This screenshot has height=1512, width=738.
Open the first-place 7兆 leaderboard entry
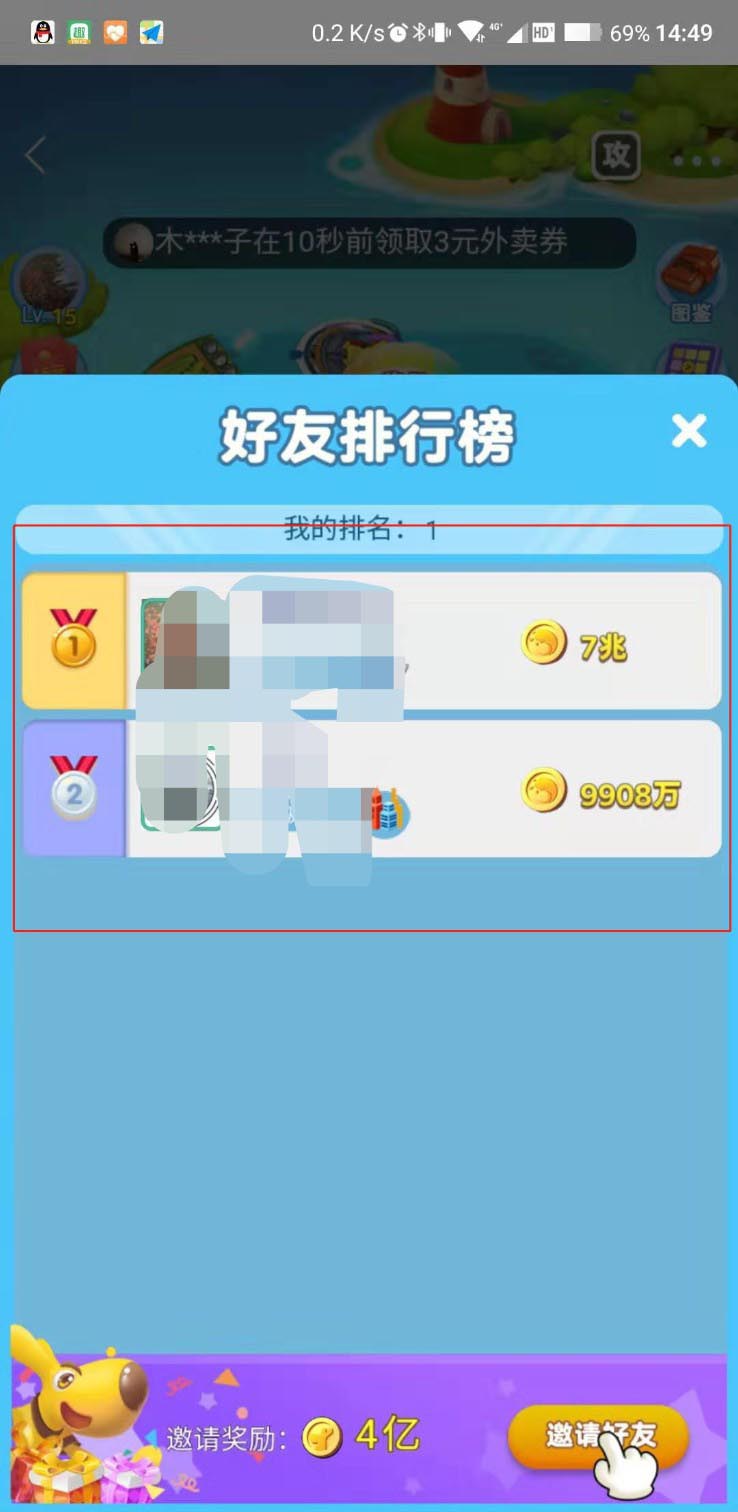click(x=420, y=641)
